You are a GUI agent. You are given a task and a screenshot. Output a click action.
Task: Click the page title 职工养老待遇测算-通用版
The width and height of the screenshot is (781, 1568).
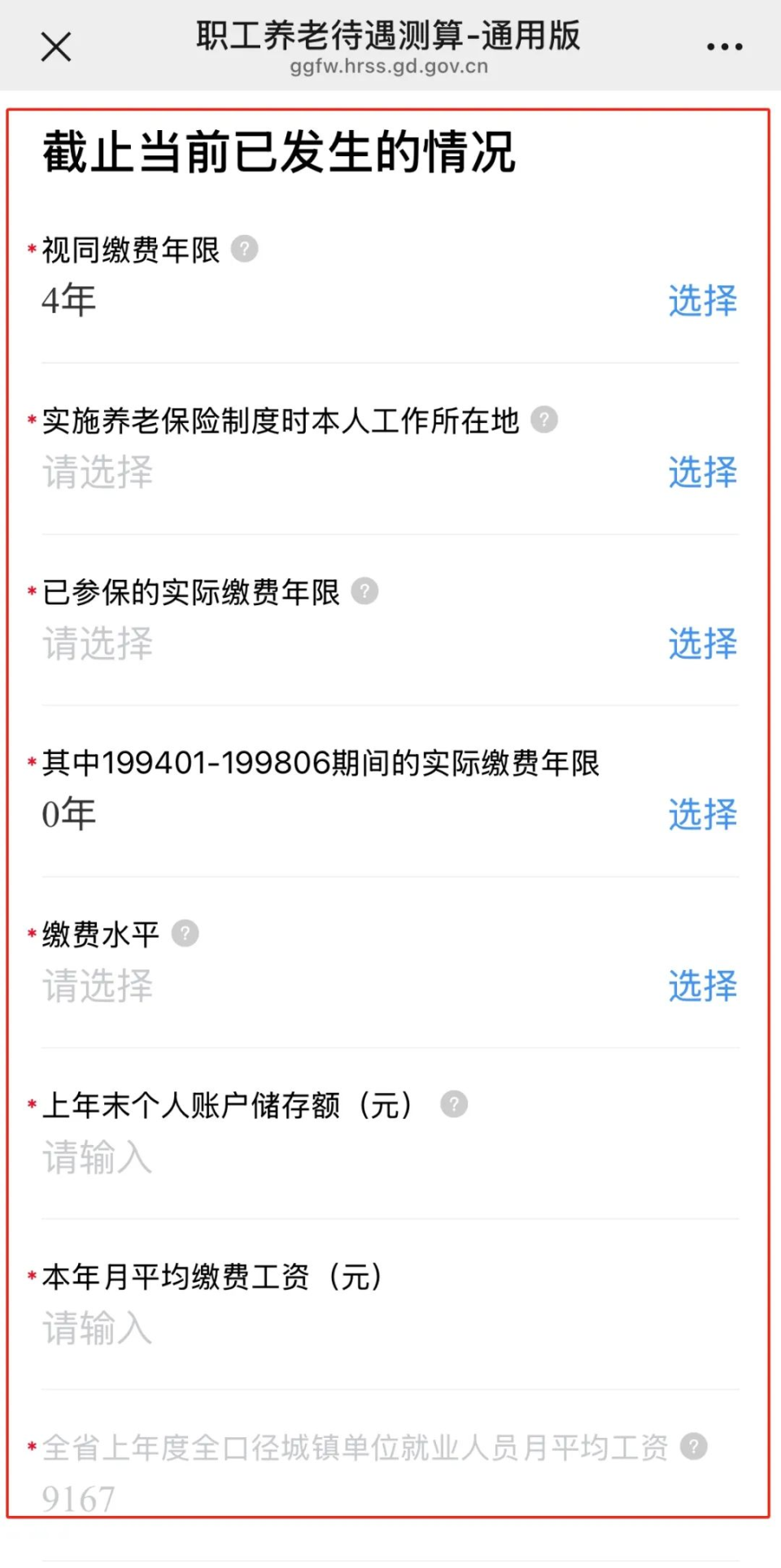point(389,36)
